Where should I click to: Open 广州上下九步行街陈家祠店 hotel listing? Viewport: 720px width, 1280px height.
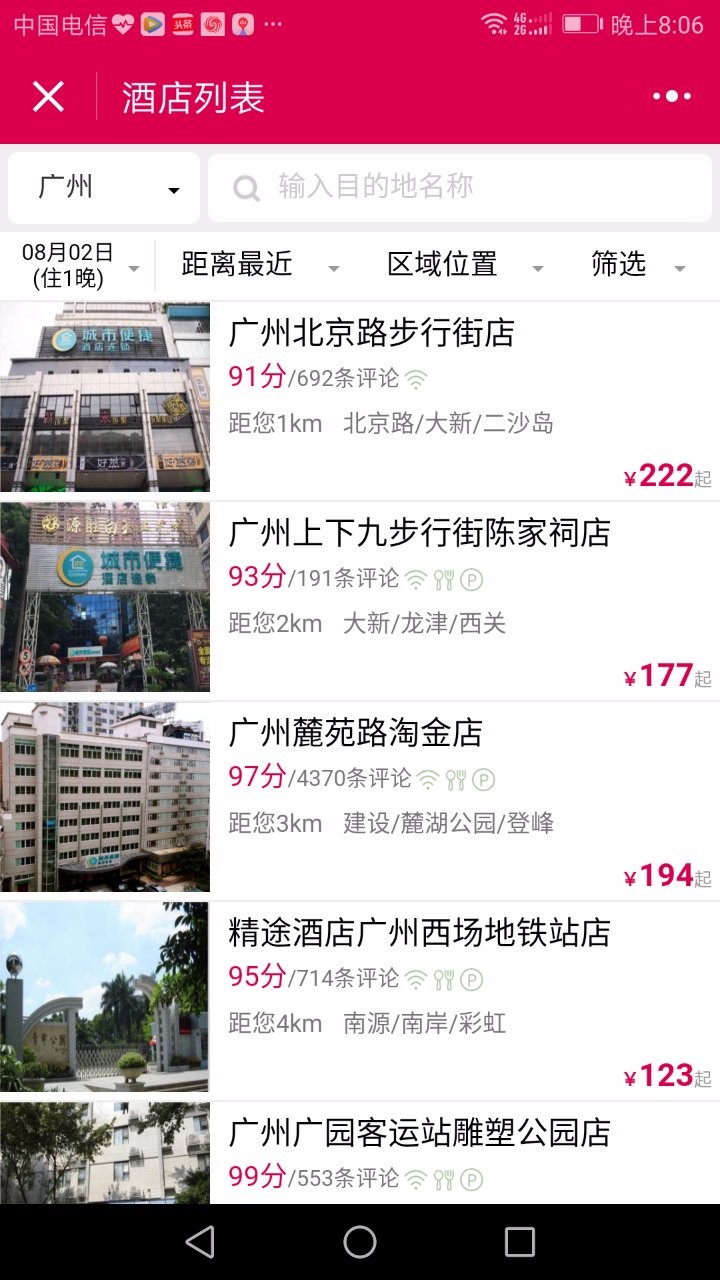pos(360,600)
